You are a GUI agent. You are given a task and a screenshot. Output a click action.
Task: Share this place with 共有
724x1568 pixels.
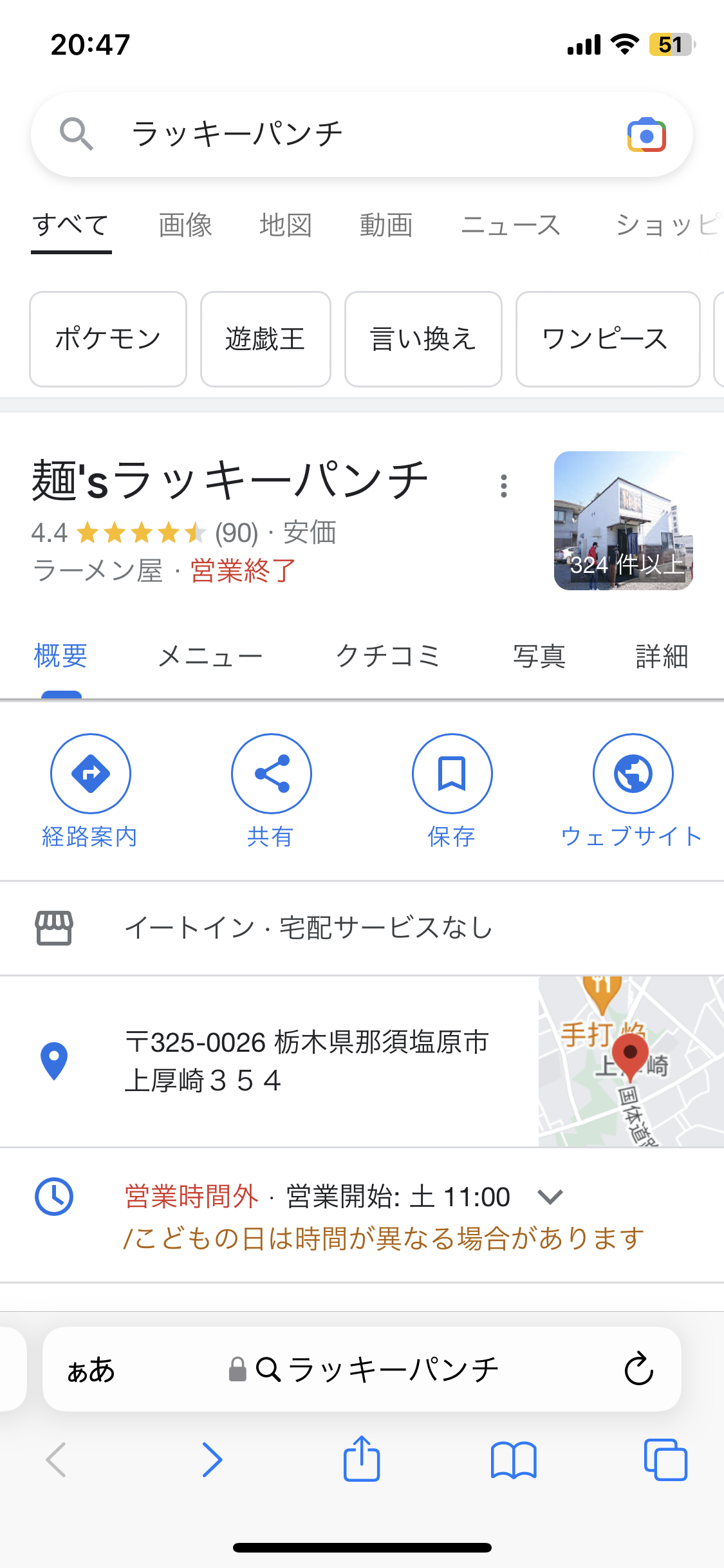click(x=272, y=774)
